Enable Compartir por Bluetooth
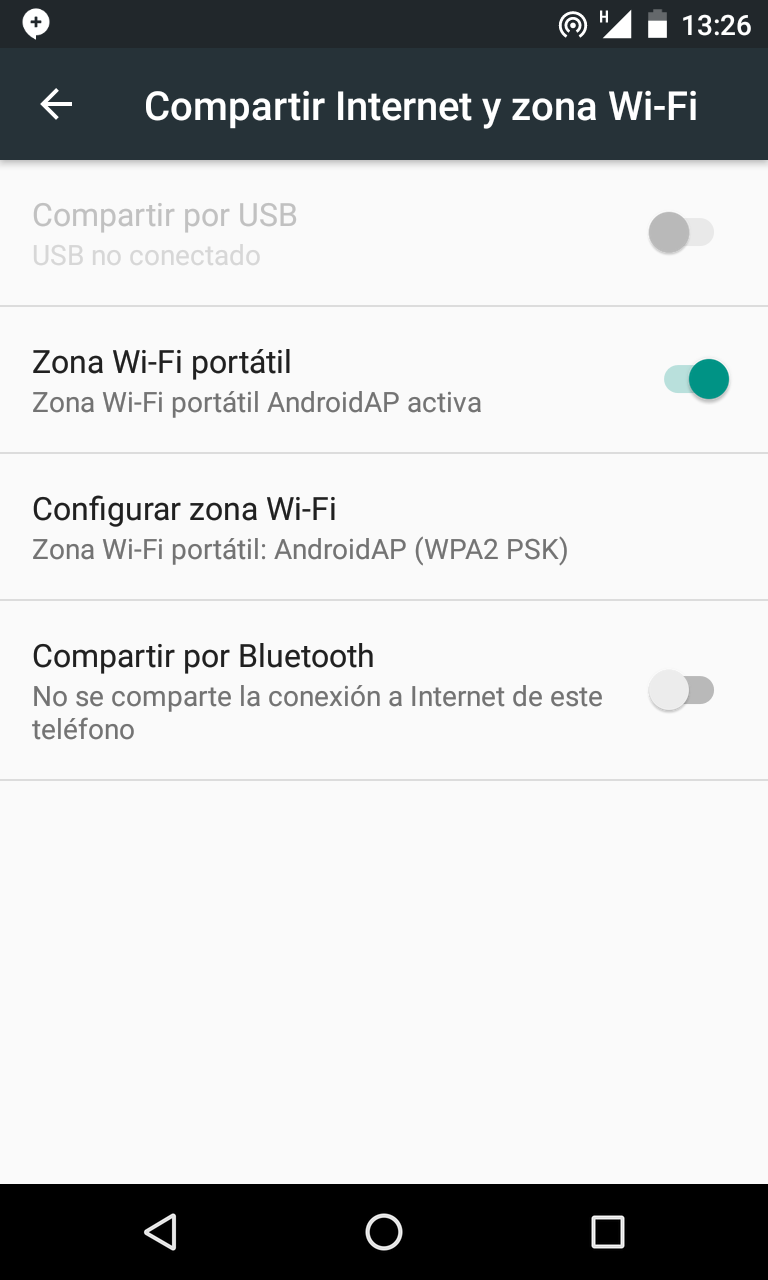 point(683,690)
